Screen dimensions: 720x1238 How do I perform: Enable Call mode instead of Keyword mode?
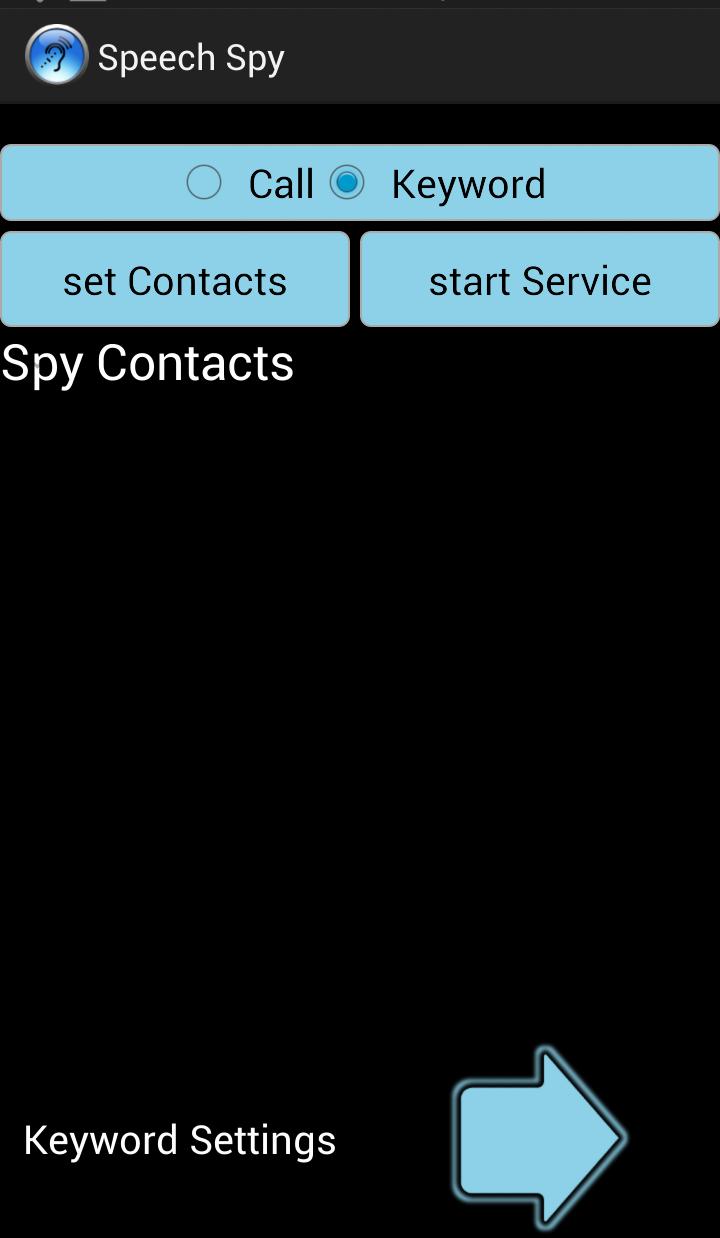[203, 183]
